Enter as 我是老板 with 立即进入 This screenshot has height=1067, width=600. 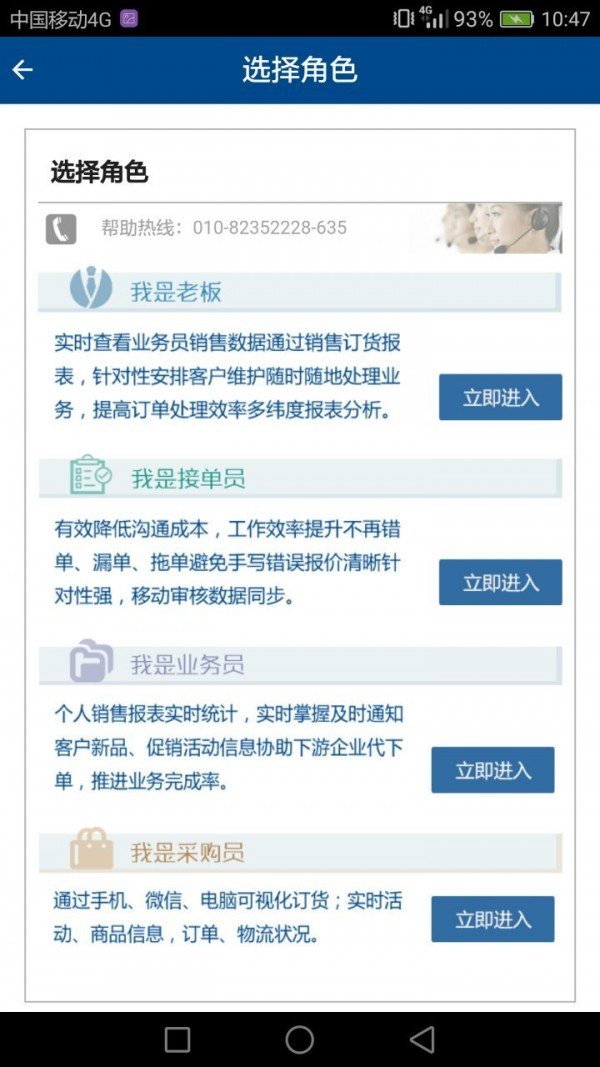pos(500,397)
